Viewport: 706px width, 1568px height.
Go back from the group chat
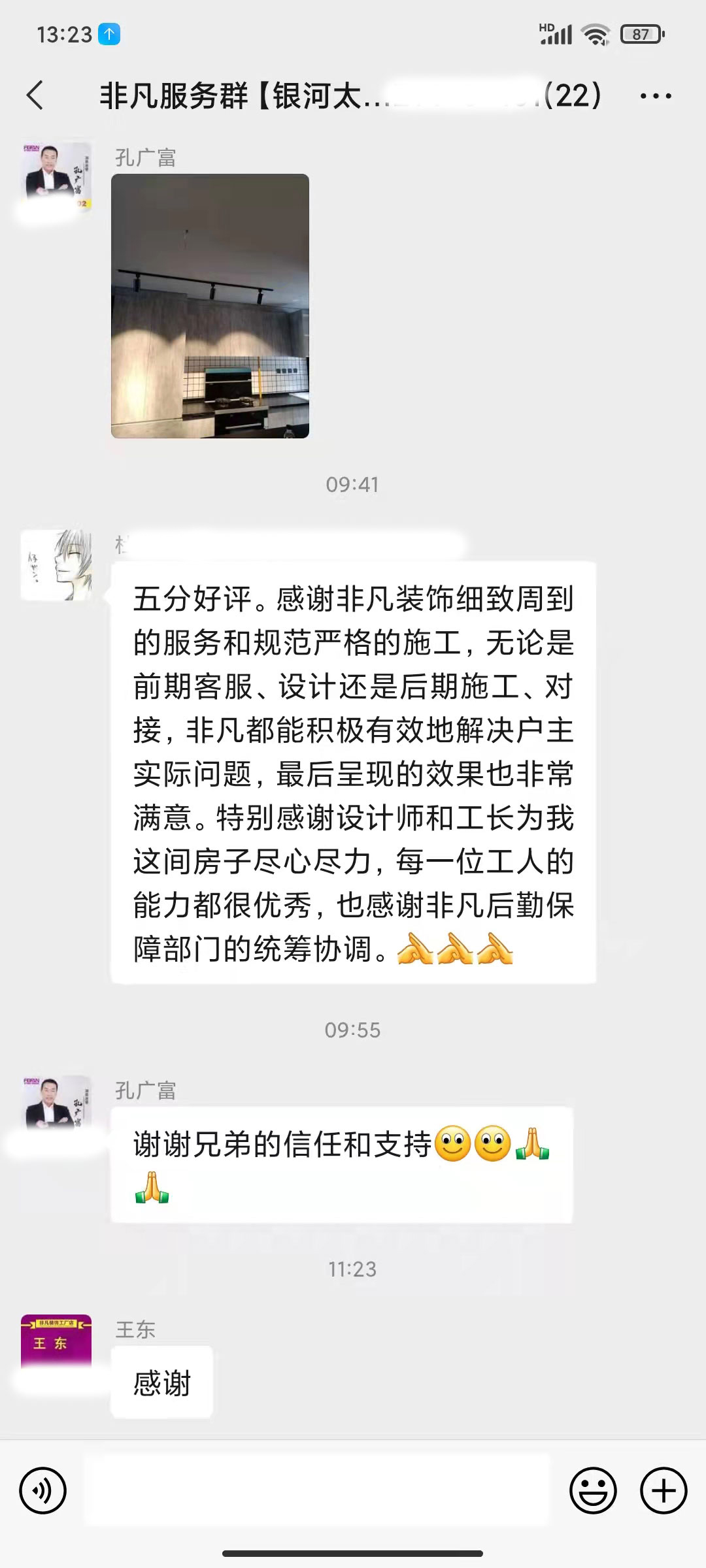35,95
